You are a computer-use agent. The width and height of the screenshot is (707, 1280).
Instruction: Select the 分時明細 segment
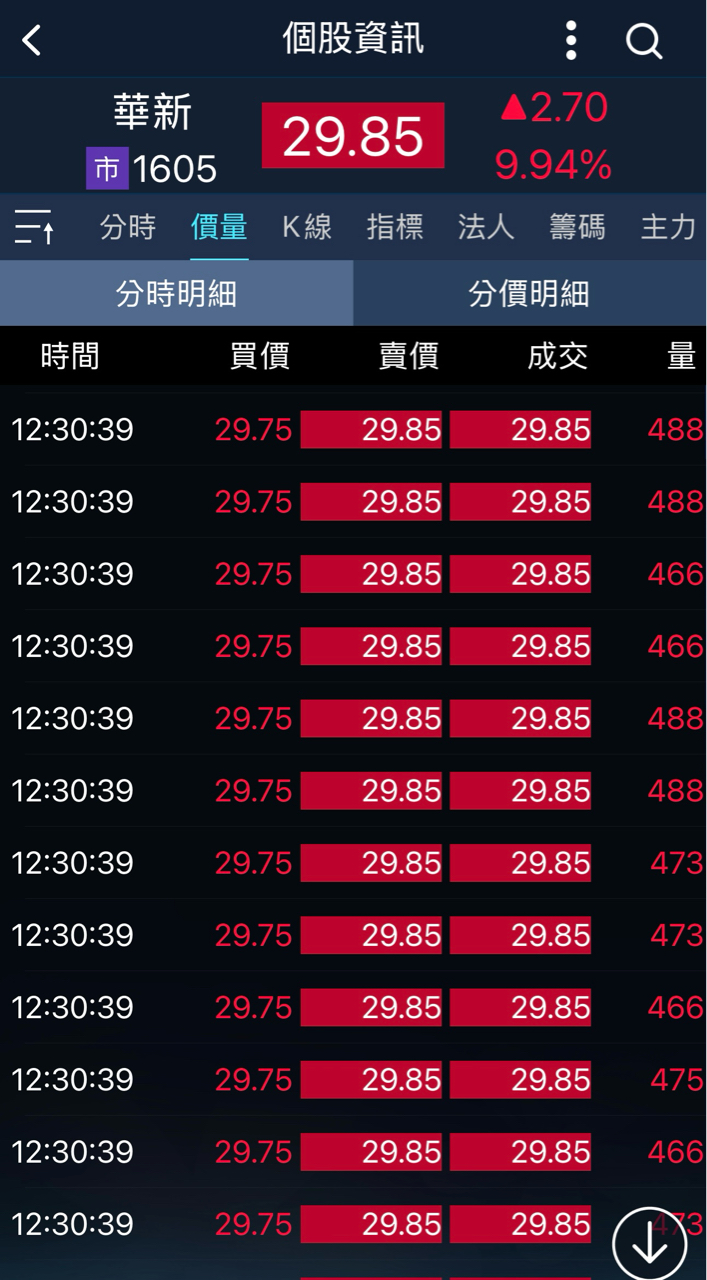click(x=176, y=293)
